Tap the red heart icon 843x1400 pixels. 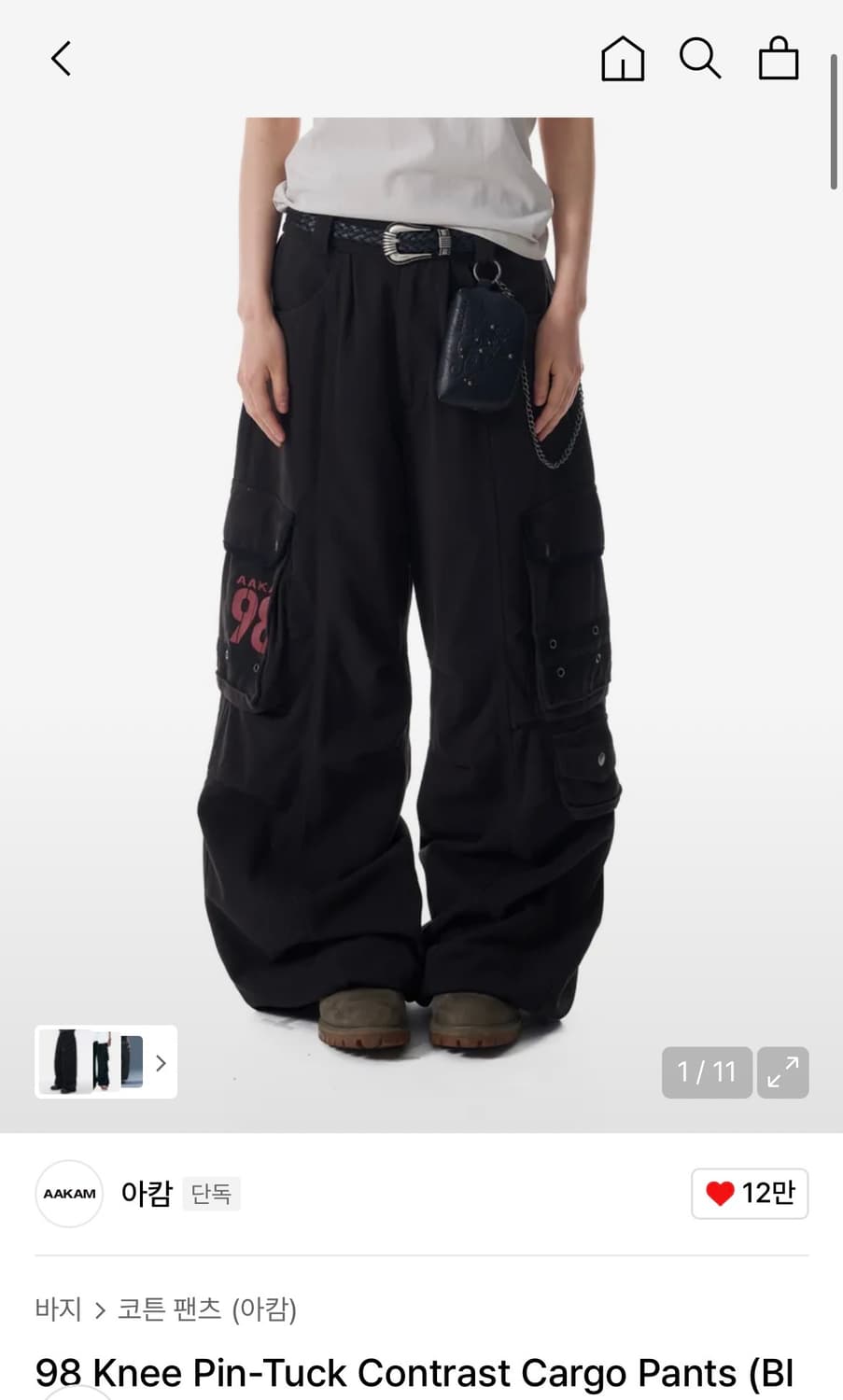718,1193
